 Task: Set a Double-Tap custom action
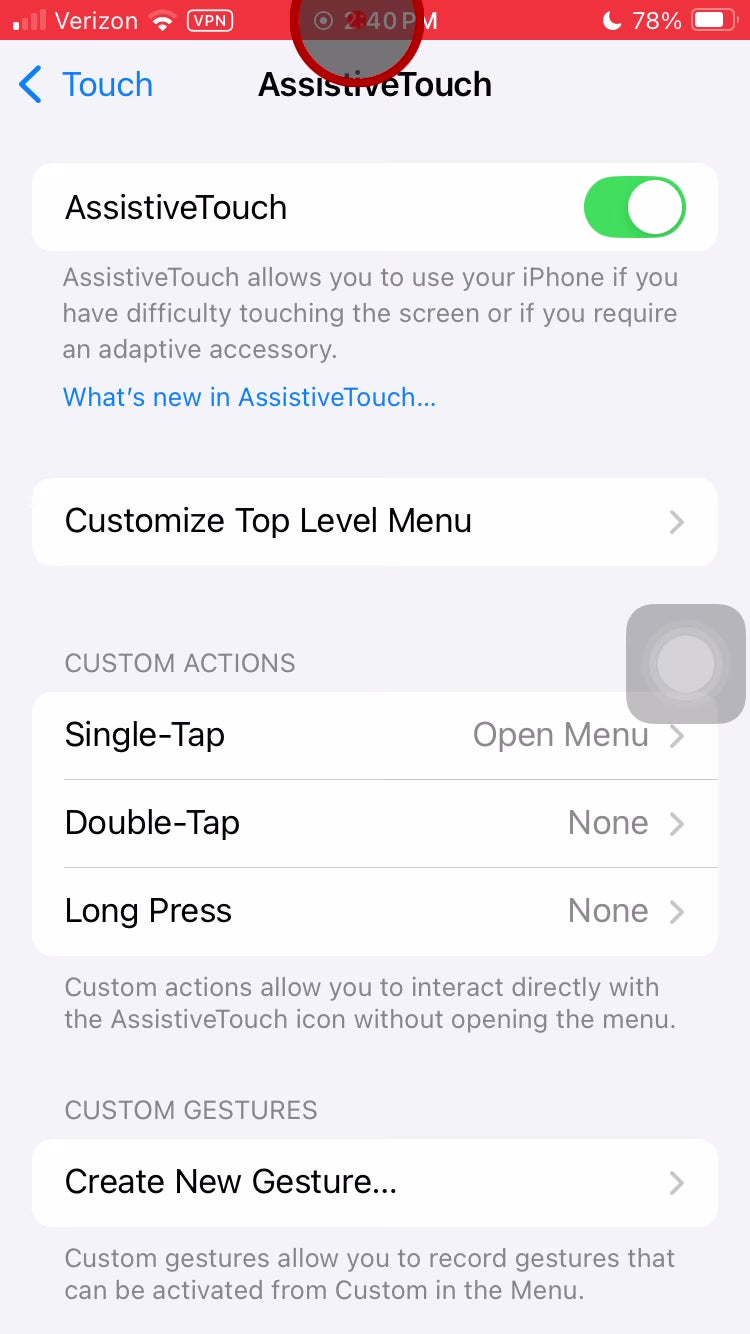(x=374, y=823)
